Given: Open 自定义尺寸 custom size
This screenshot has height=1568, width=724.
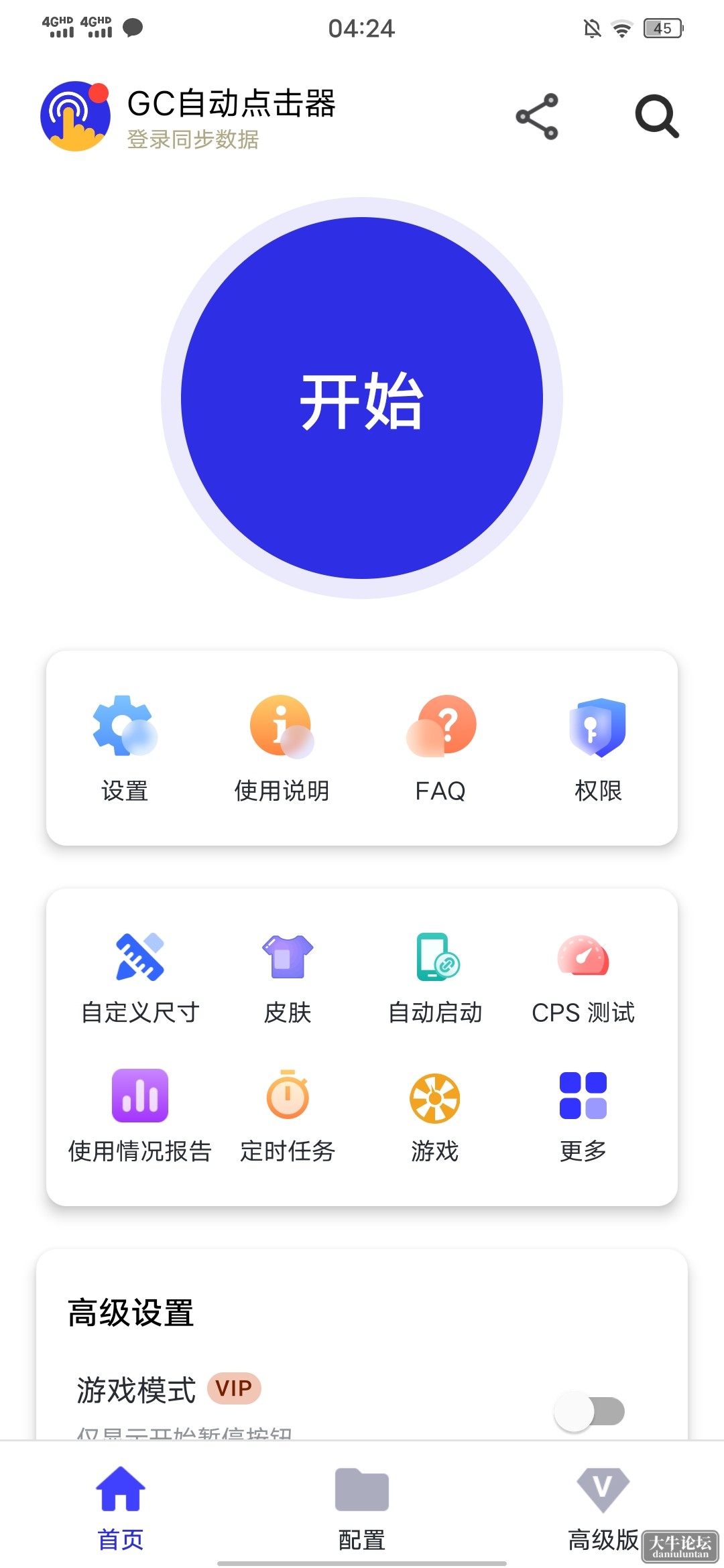Looking at the screenshot, I should coord(140,978).
